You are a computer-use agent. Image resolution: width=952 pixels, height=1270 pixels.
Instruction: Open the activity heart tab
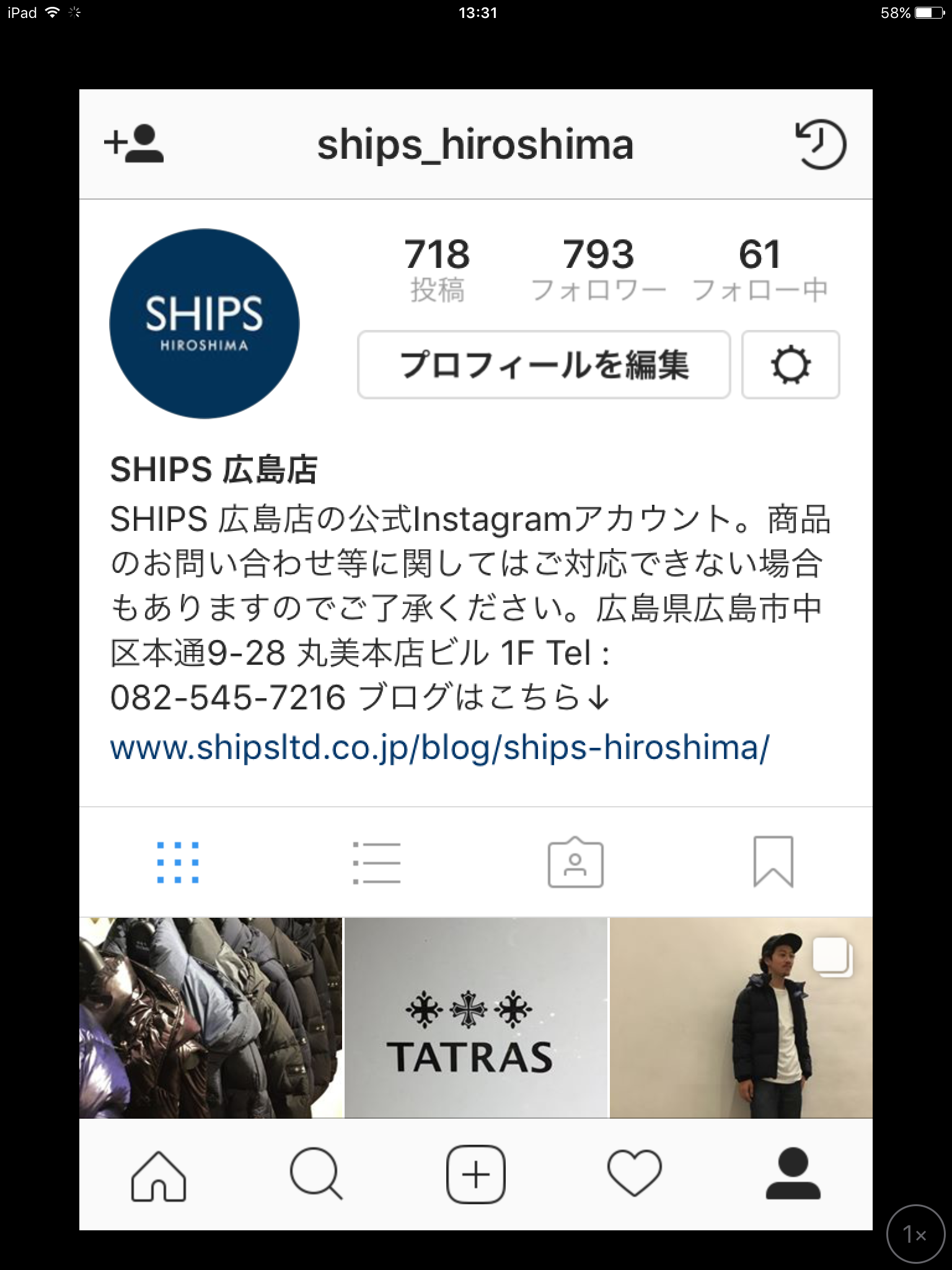[x=634, y=1175]
